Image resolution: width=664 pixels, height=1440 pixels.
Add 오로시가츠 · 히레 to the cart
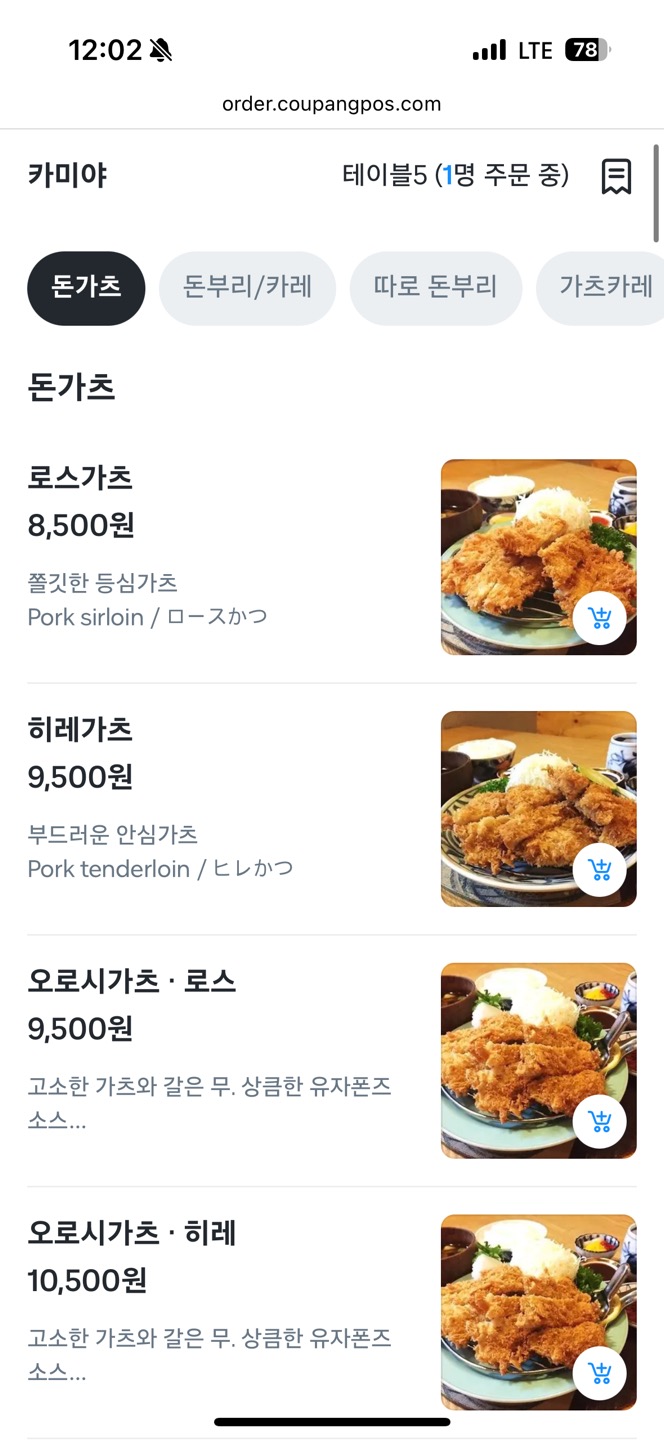[x=600, y=1374]
